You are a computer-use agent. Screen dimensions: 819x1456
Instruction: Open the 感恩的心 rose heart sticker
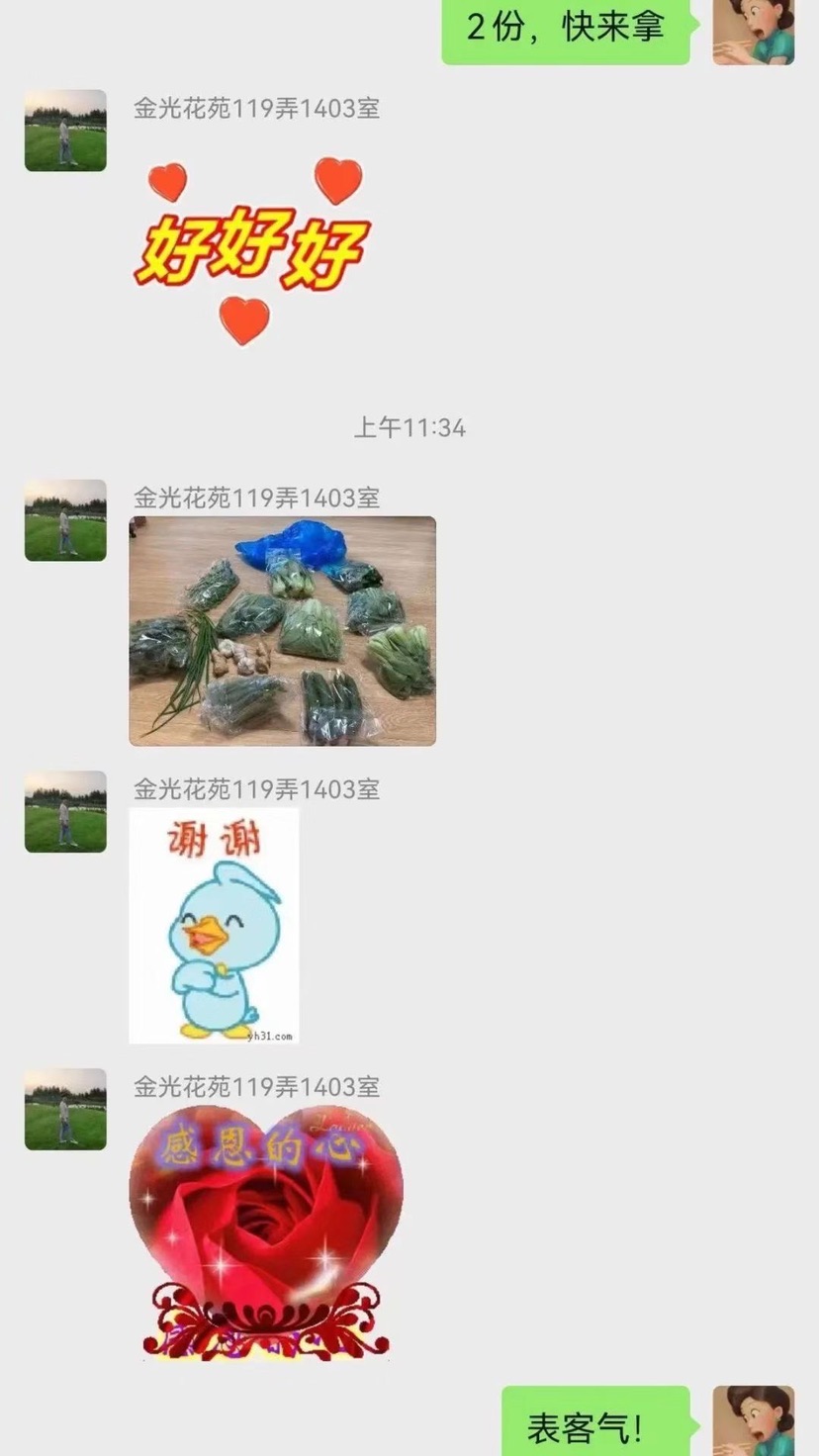pos(266,1231)
